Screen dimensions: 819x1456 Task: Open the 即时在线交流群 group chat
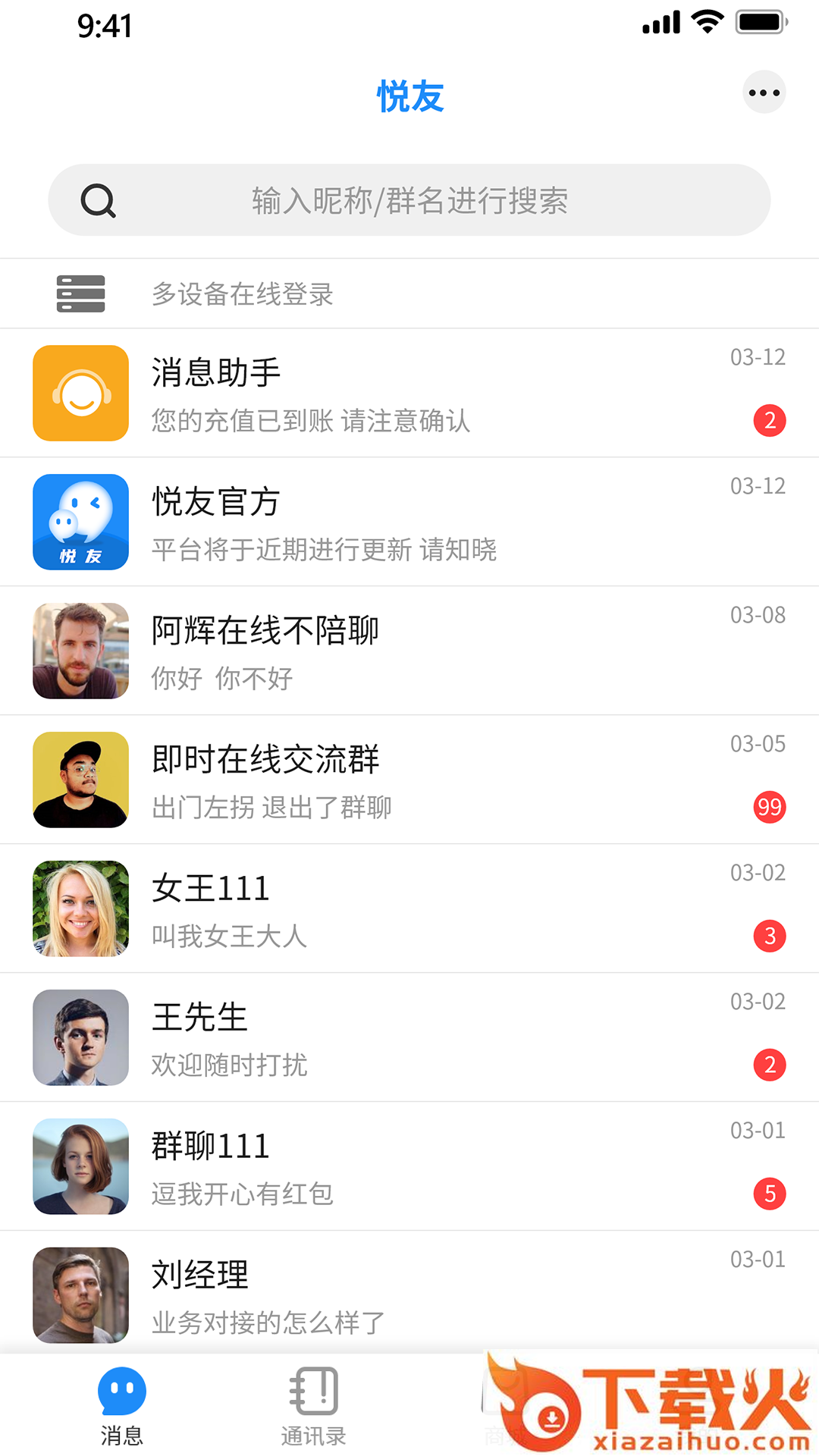pos(409,780)
